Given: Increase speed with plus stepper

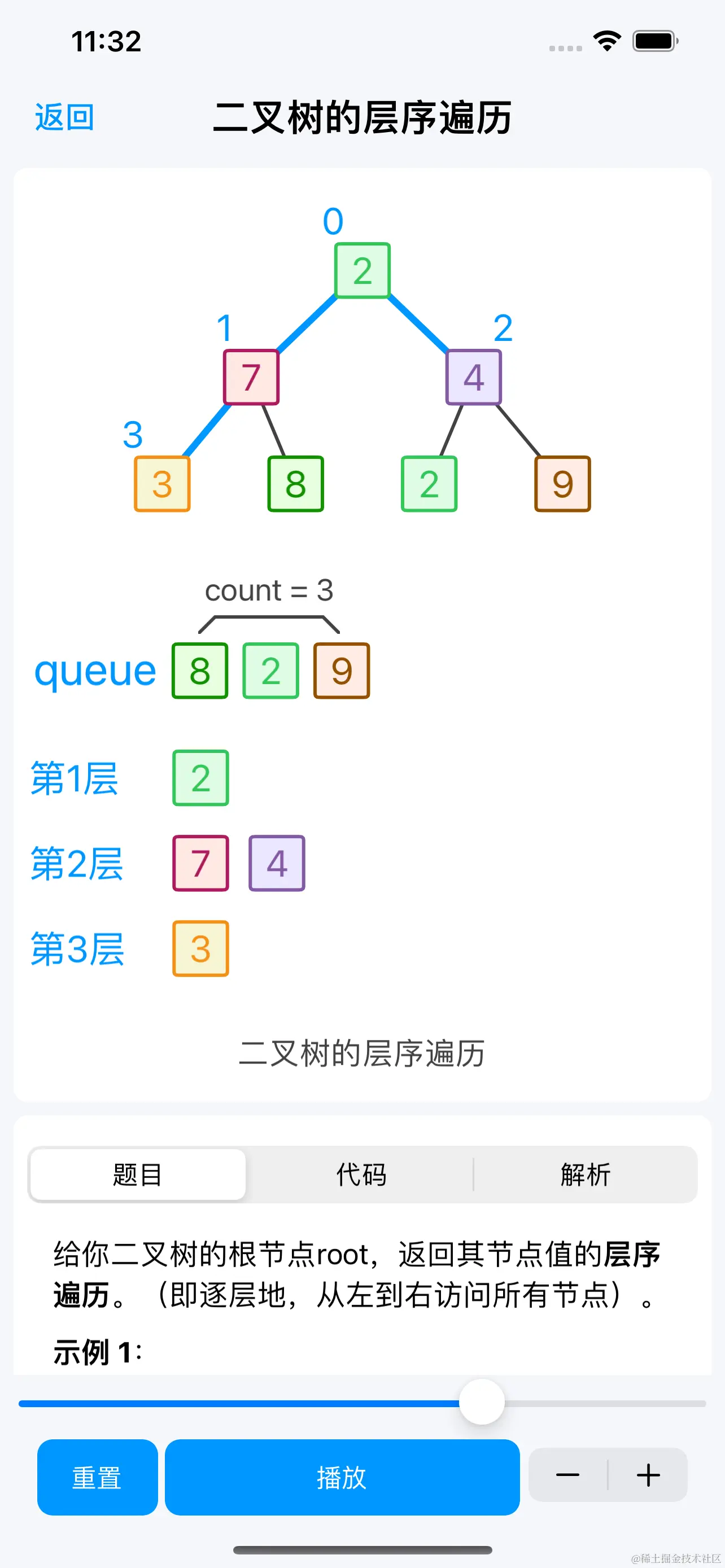Looking at the screenshot, I should click(x=648, y=1475).
